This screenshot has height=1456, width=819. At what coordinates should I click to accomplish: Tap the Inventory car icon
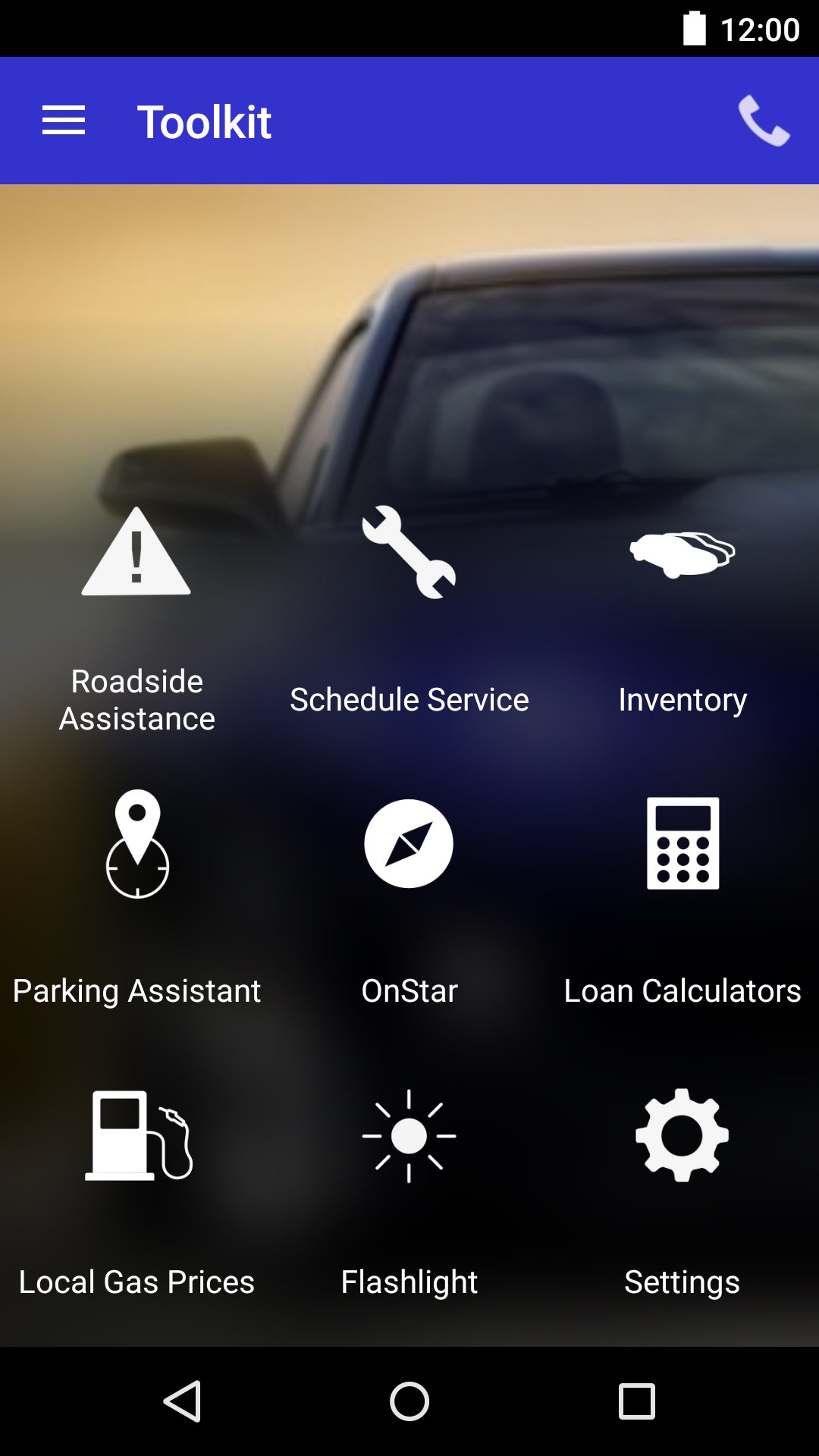tap(681, 551)
